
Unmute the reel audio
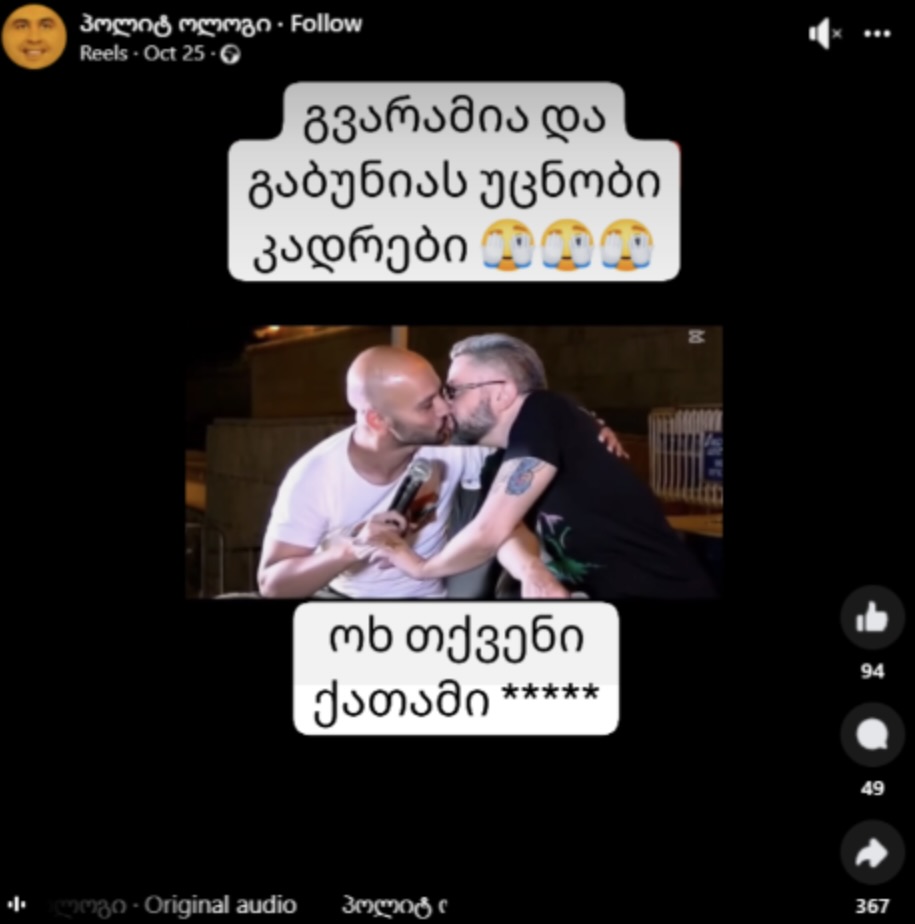(x=824, y=34)
